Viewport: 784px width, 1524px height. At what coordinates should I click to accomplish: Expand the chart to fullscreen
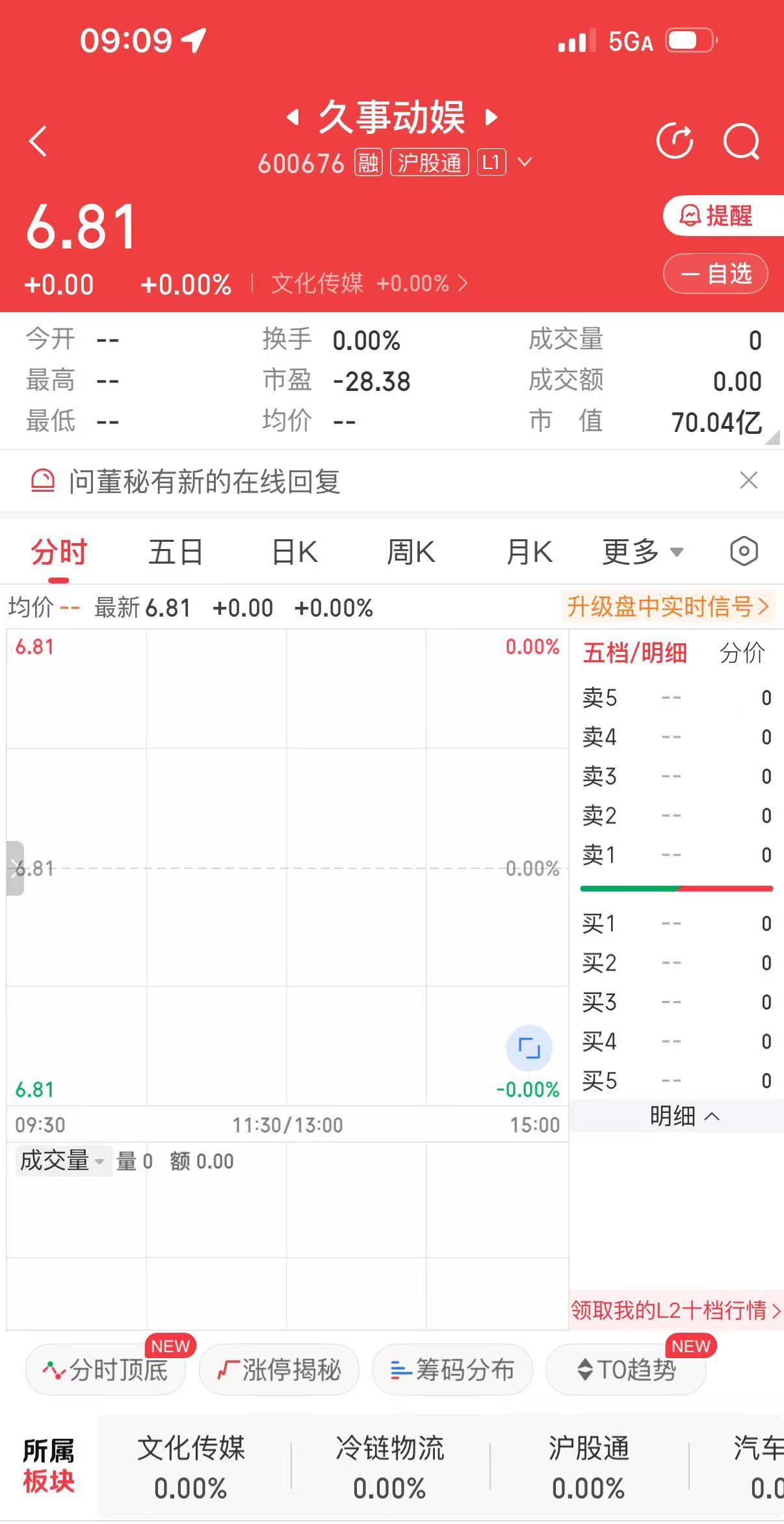(x=529, y=1048)
